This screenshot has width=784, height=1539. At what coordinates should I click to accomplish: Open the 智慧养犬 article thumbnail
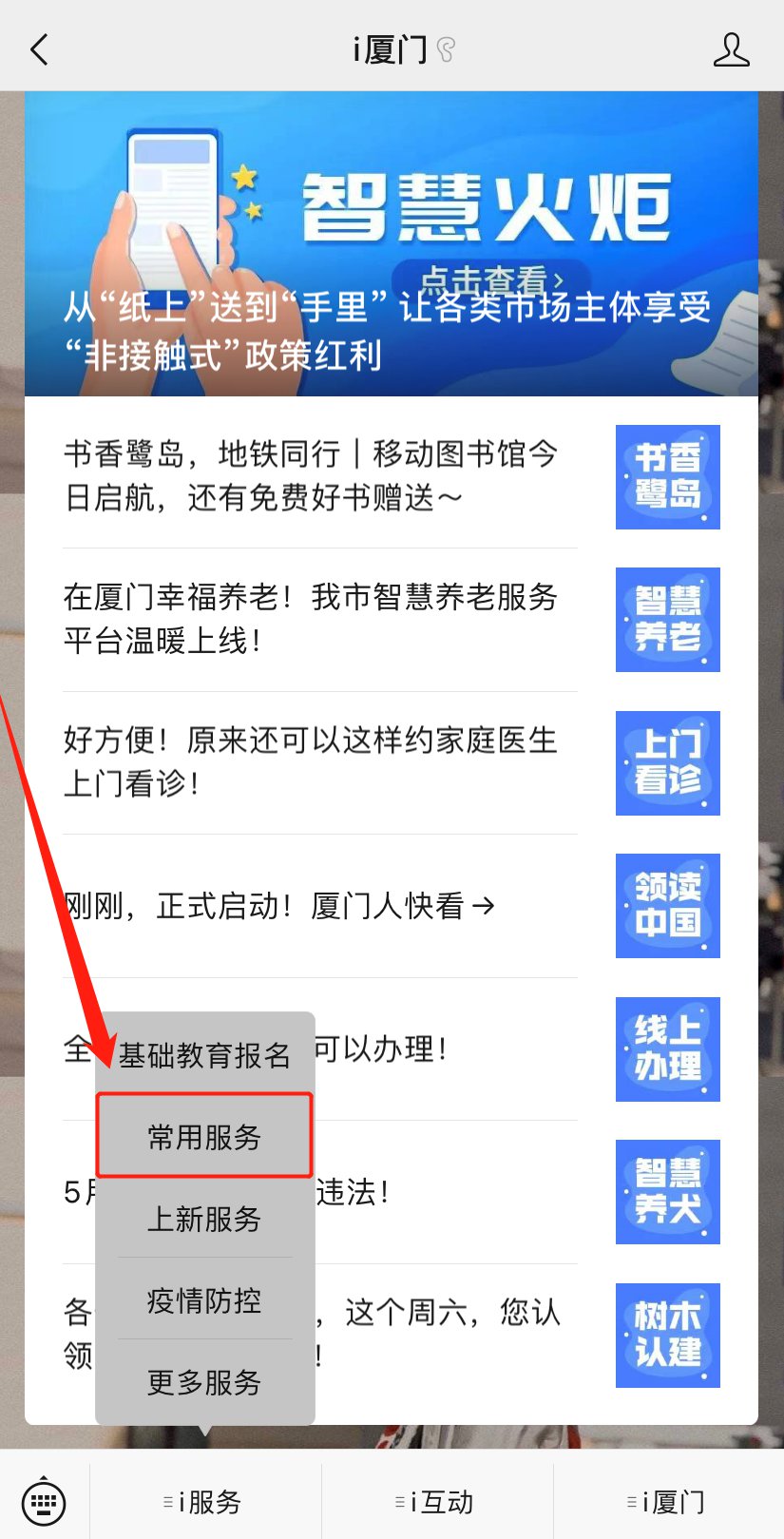point(667,1192)
